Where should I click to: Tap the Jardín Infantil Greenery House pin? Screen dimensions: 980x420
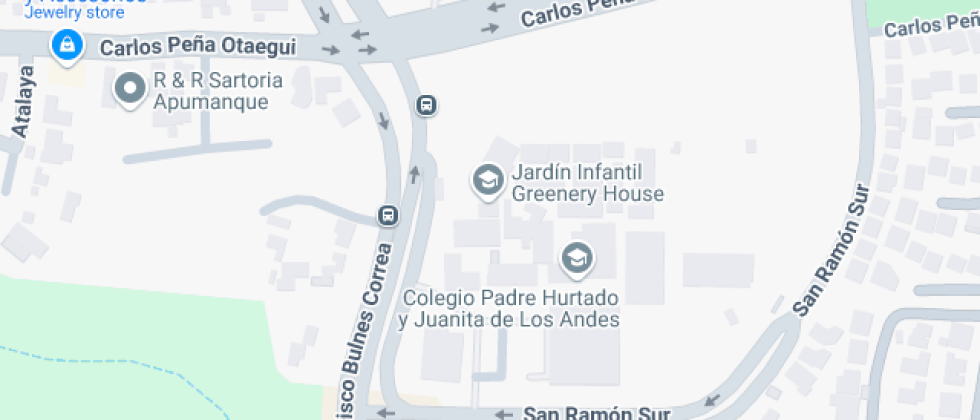(x=487, y=181)
